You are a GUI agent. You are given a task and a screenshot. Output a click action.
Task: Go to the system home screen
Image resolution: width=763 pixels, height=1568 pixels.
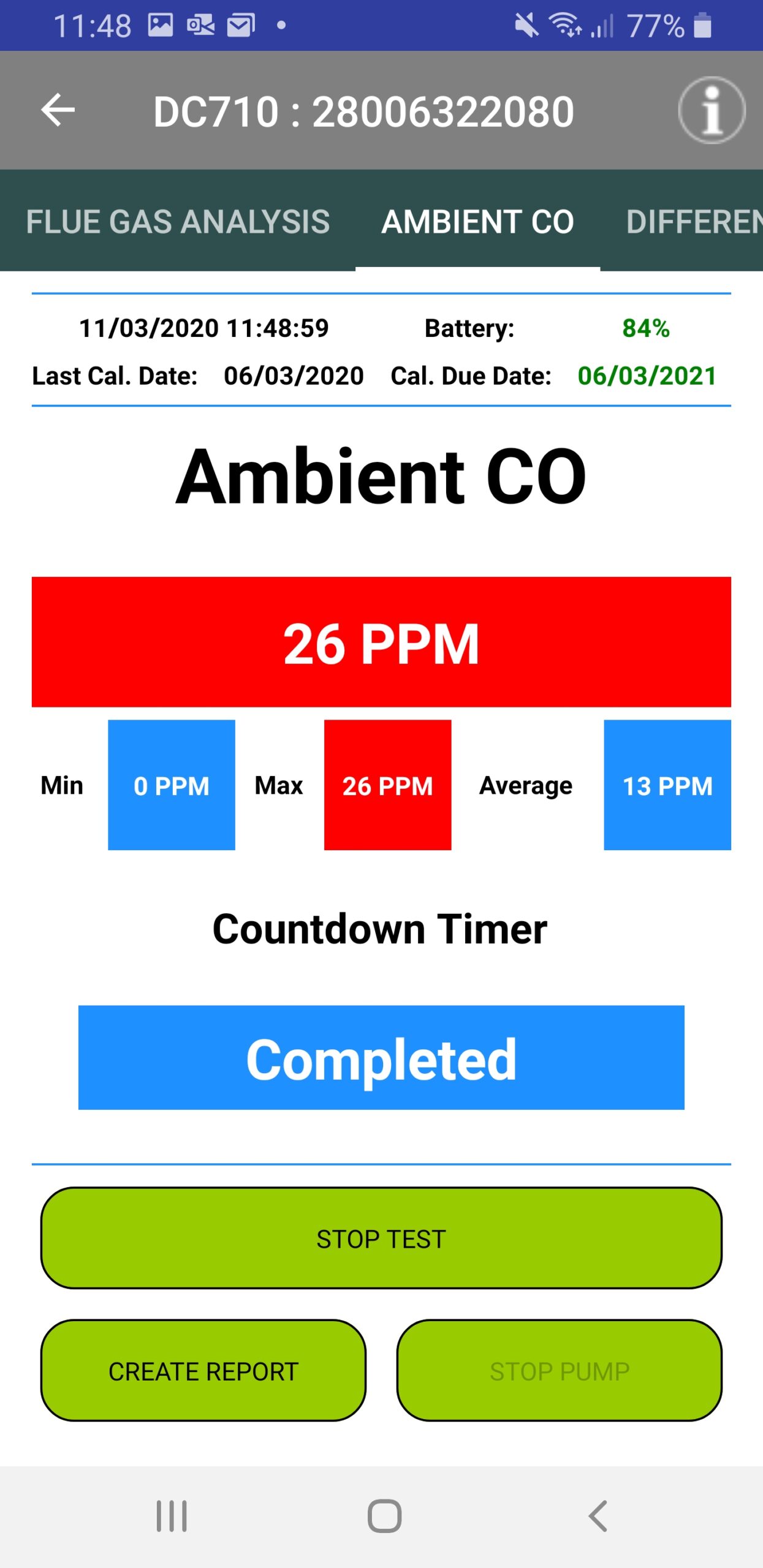384,1516
